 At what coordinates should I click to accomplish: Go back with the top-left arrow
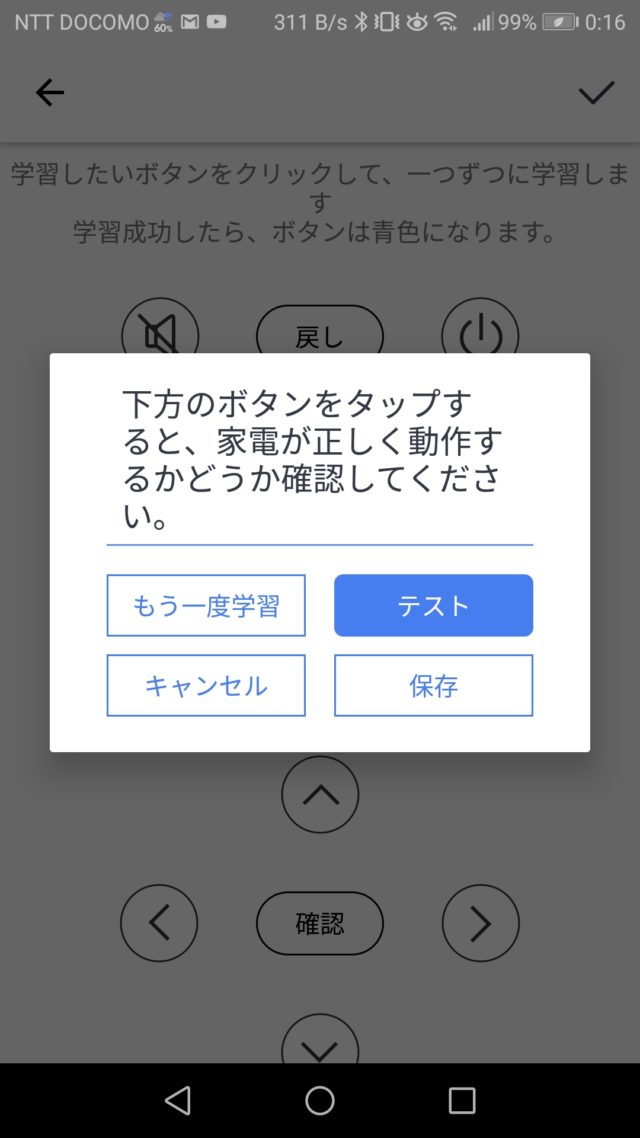(x=50, y=92)
